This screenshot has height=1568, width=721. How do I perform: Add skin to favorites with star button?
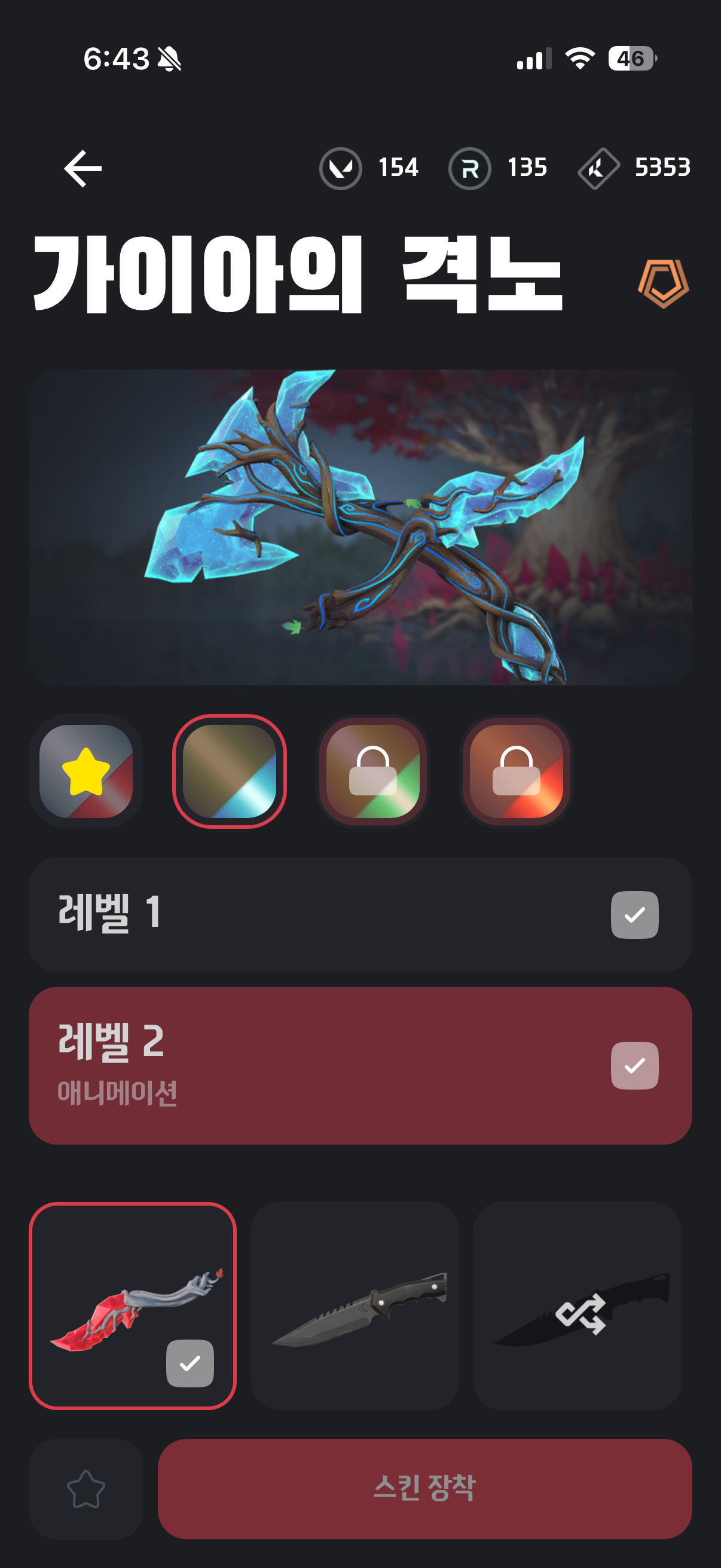85,1489
